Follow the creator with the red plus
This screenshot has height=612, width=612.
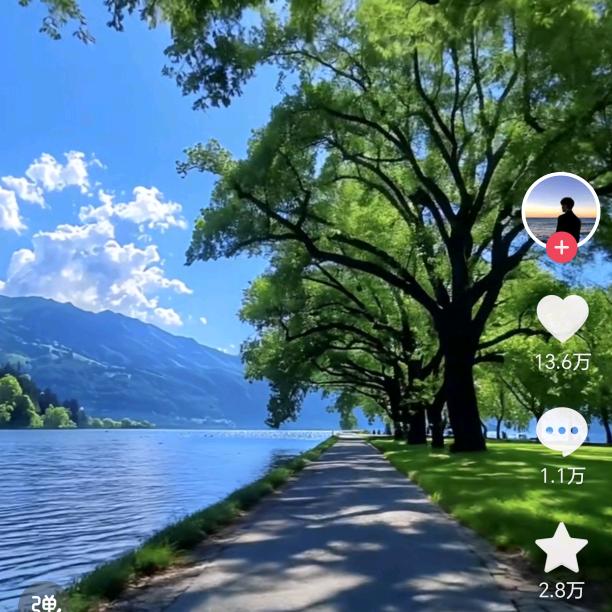(x=562, y=247)
